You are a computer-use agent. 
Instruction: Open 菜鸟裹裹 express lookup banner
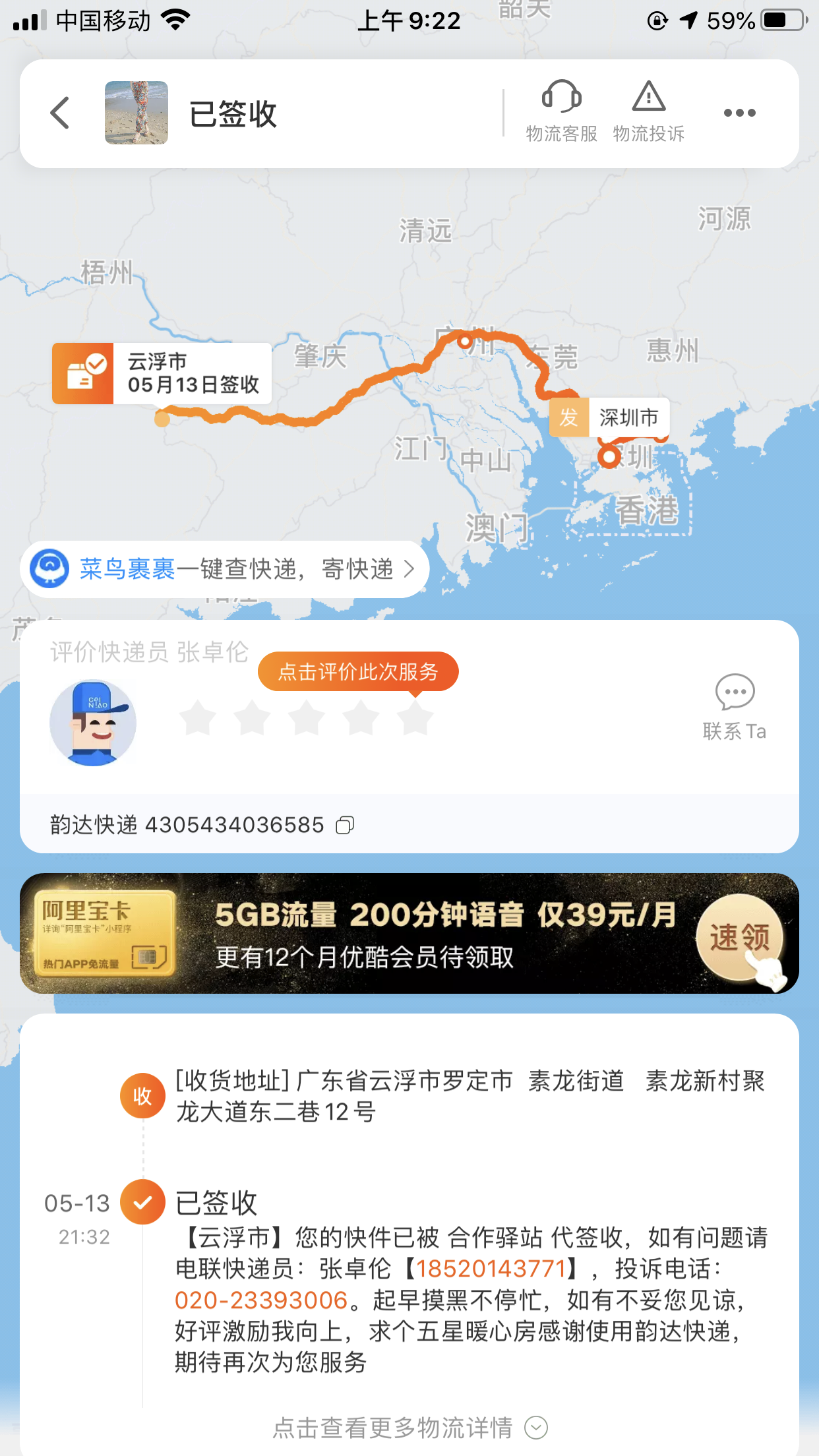[x=224, y=569]
